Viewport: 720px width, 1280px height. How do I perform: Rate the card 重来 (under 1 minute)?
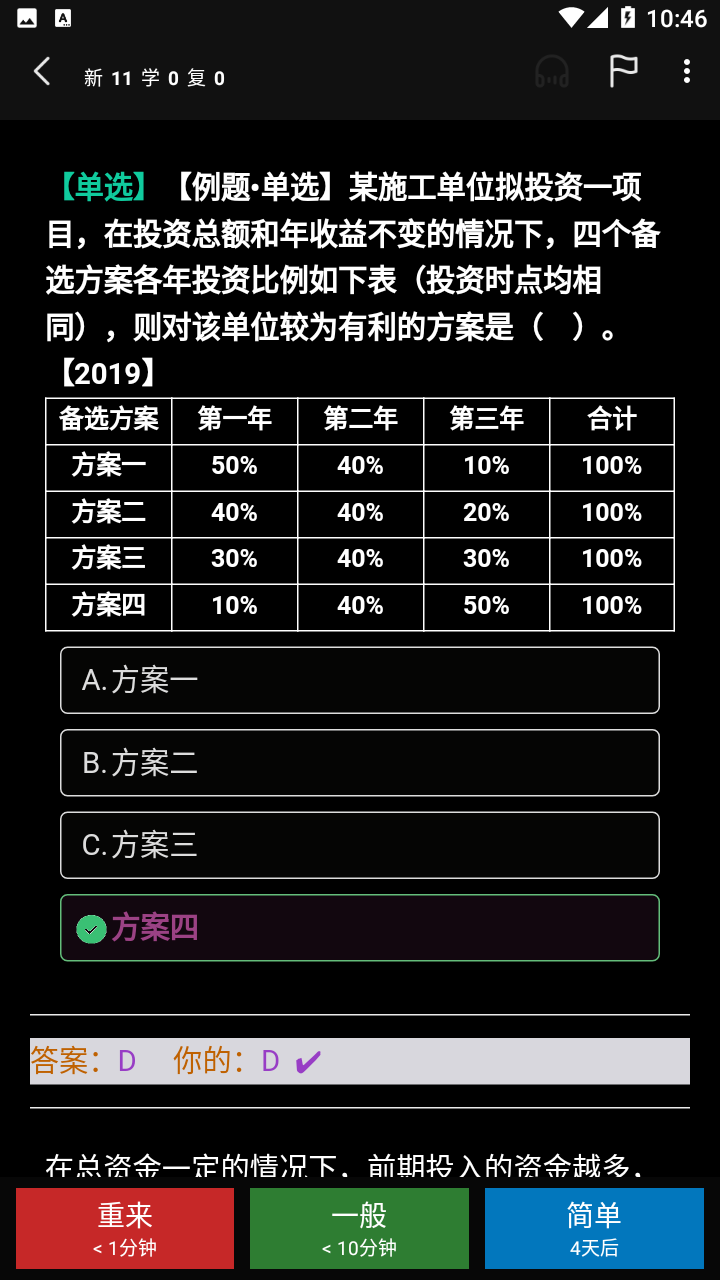(x=125, y=1228)
